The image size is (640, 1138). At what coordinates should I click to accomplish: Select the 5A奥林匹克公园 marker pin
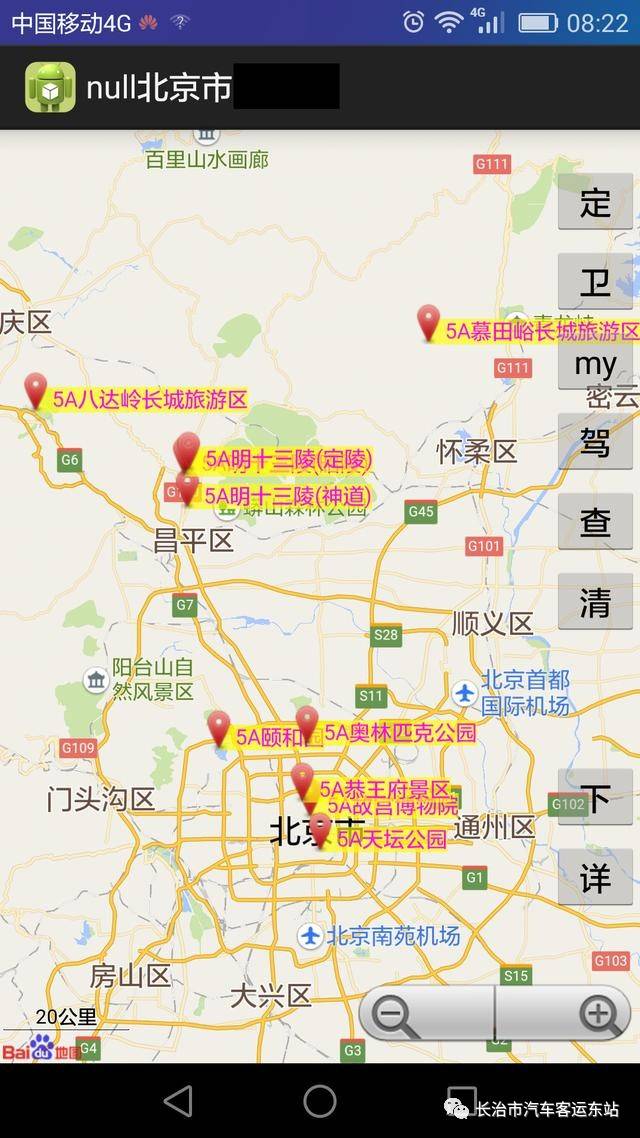coord(307,724)
